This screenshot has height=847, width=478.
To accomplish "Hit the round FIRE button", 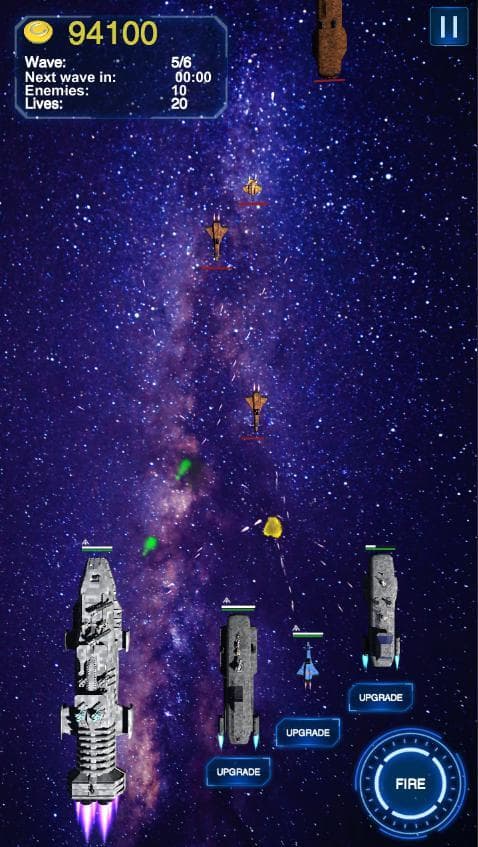I will pyautogui.click(x=410, y=783).
